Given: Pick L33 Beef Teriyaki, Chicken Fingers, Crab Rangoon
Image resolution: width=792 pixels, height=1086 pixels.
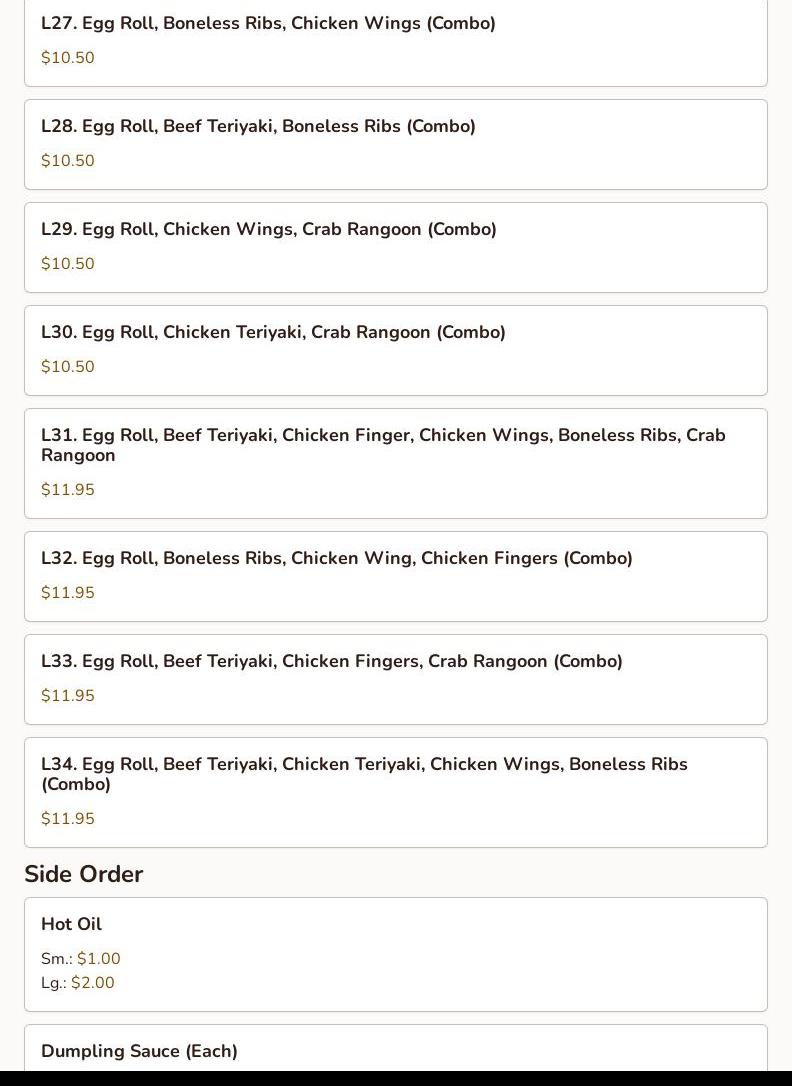Looking at the screenshot, I should pyautogui.click(x=331, y=662).
